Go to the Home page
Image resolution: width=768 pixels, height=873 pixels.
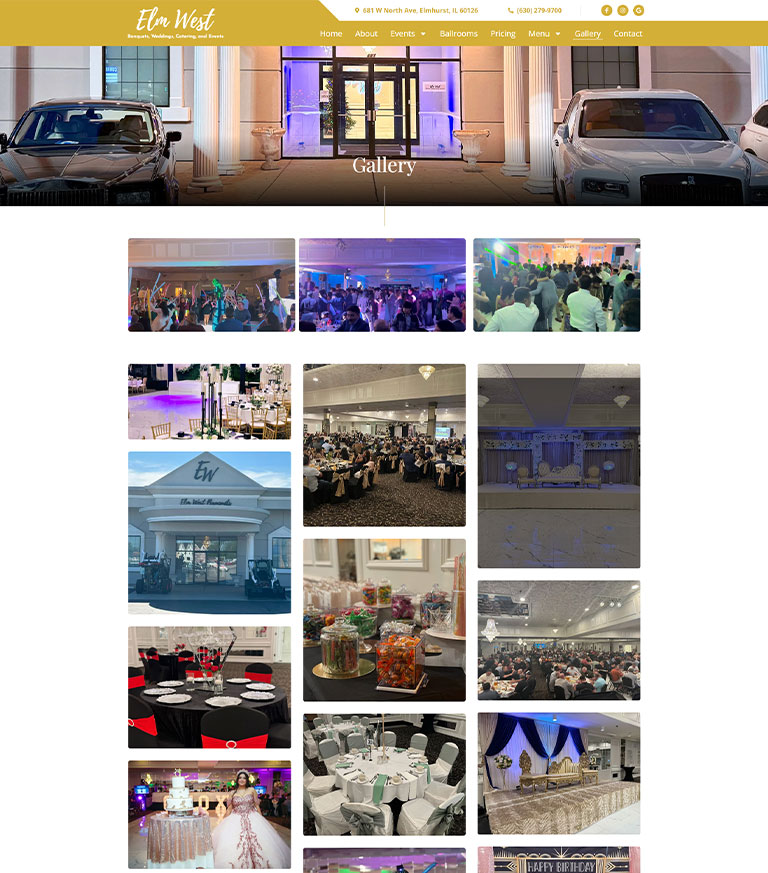tap(331, 34)
